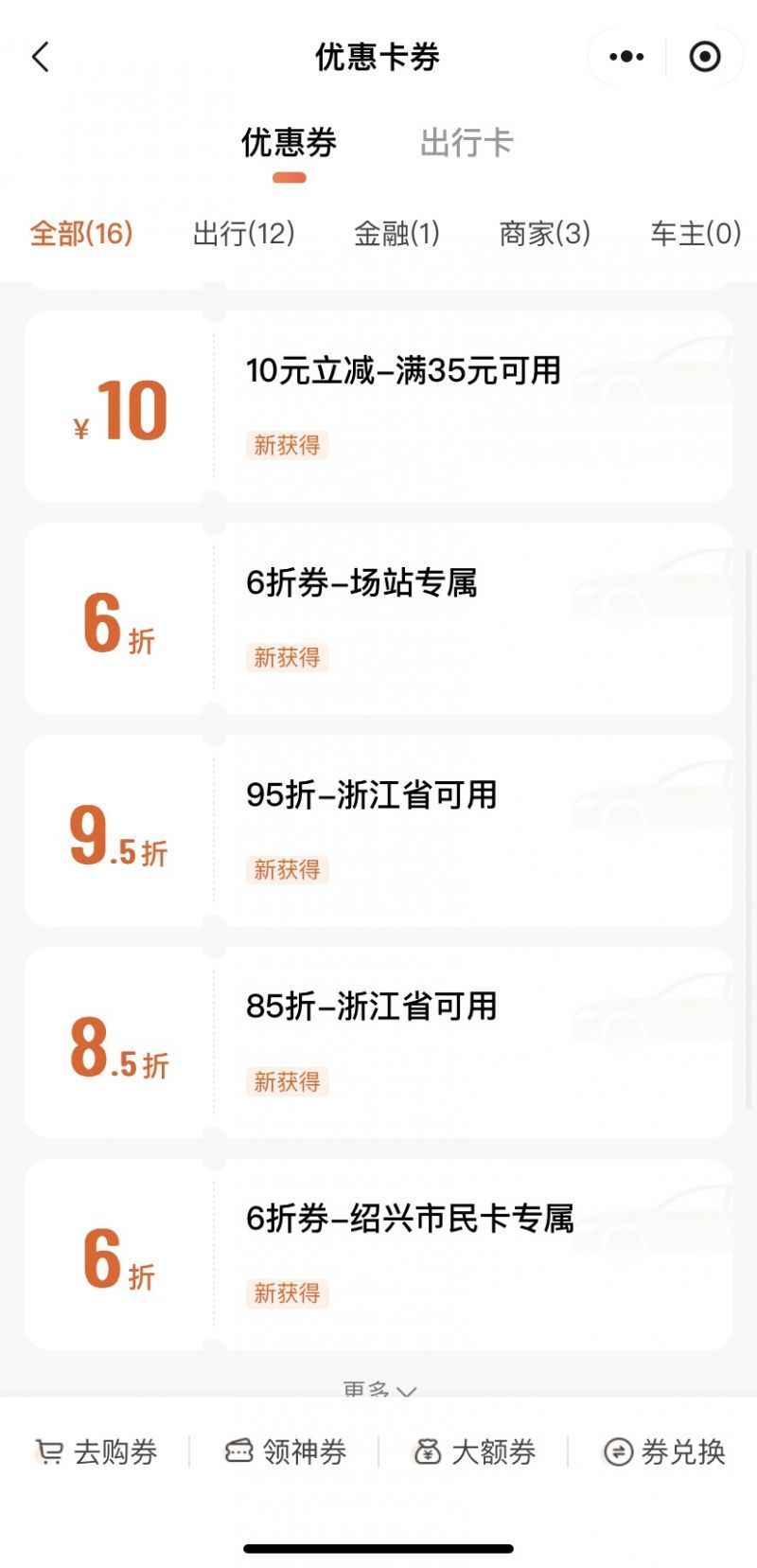Close the mini program with the circle icon

[705, 57]
